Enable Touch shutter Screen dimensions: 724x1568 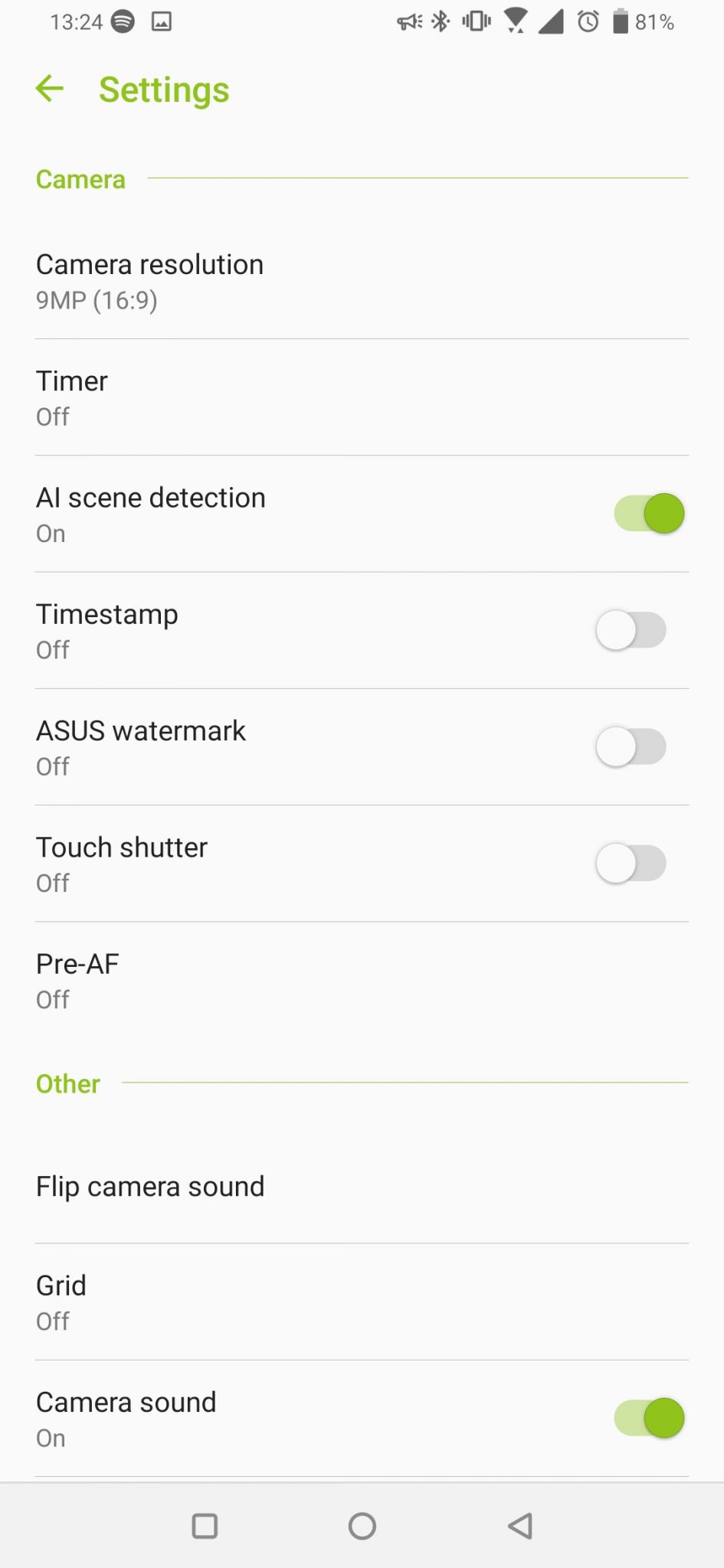point(631,863)
